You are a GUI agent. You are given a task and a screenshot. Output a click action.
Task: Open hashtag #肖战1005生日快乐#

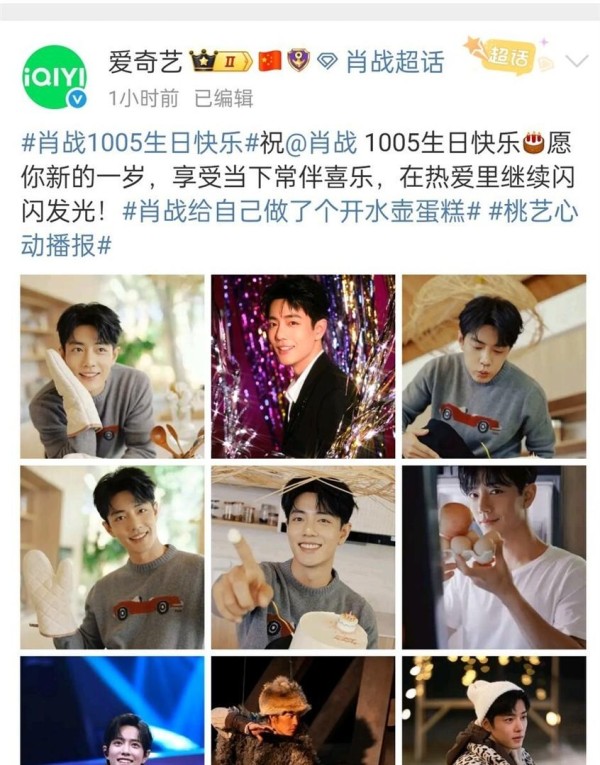pos(133,139)
